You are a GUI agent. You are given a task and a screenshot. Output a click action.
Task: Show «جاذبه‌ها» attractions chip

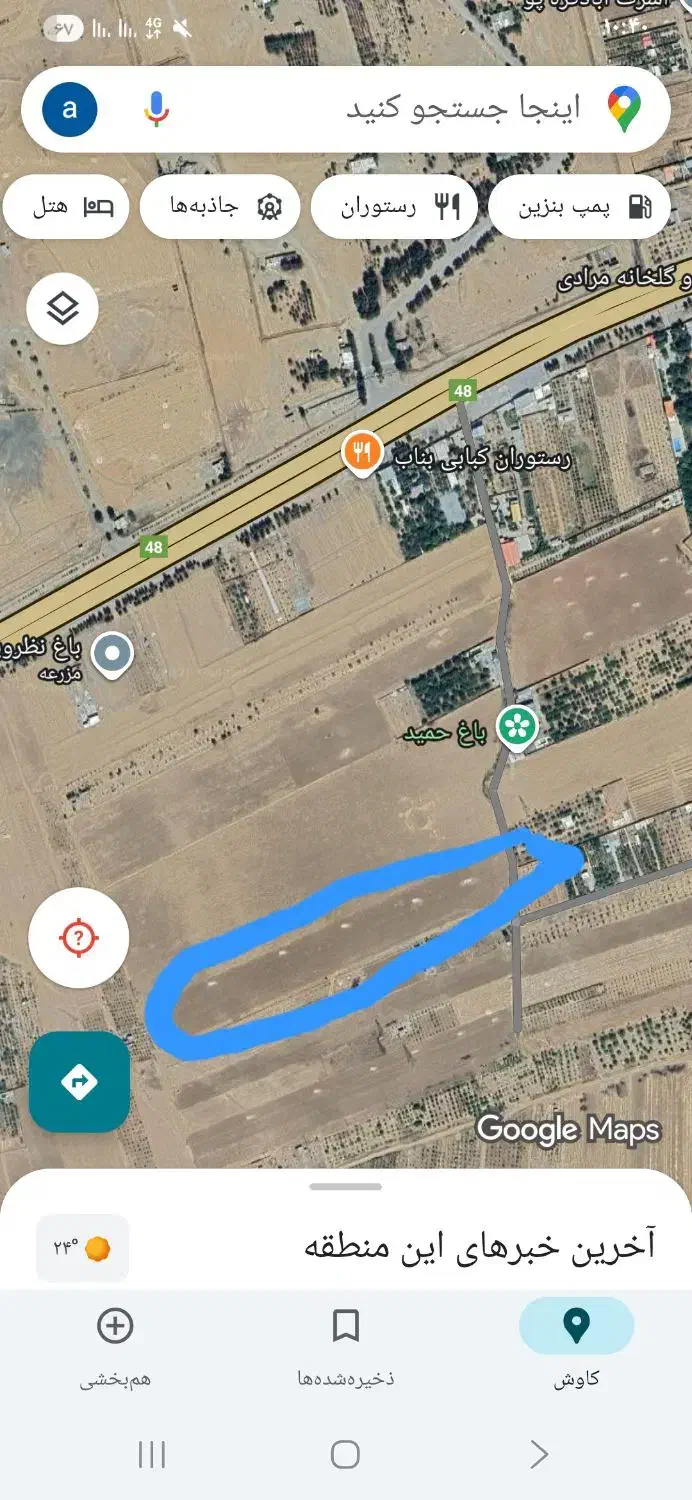(220, 207)
